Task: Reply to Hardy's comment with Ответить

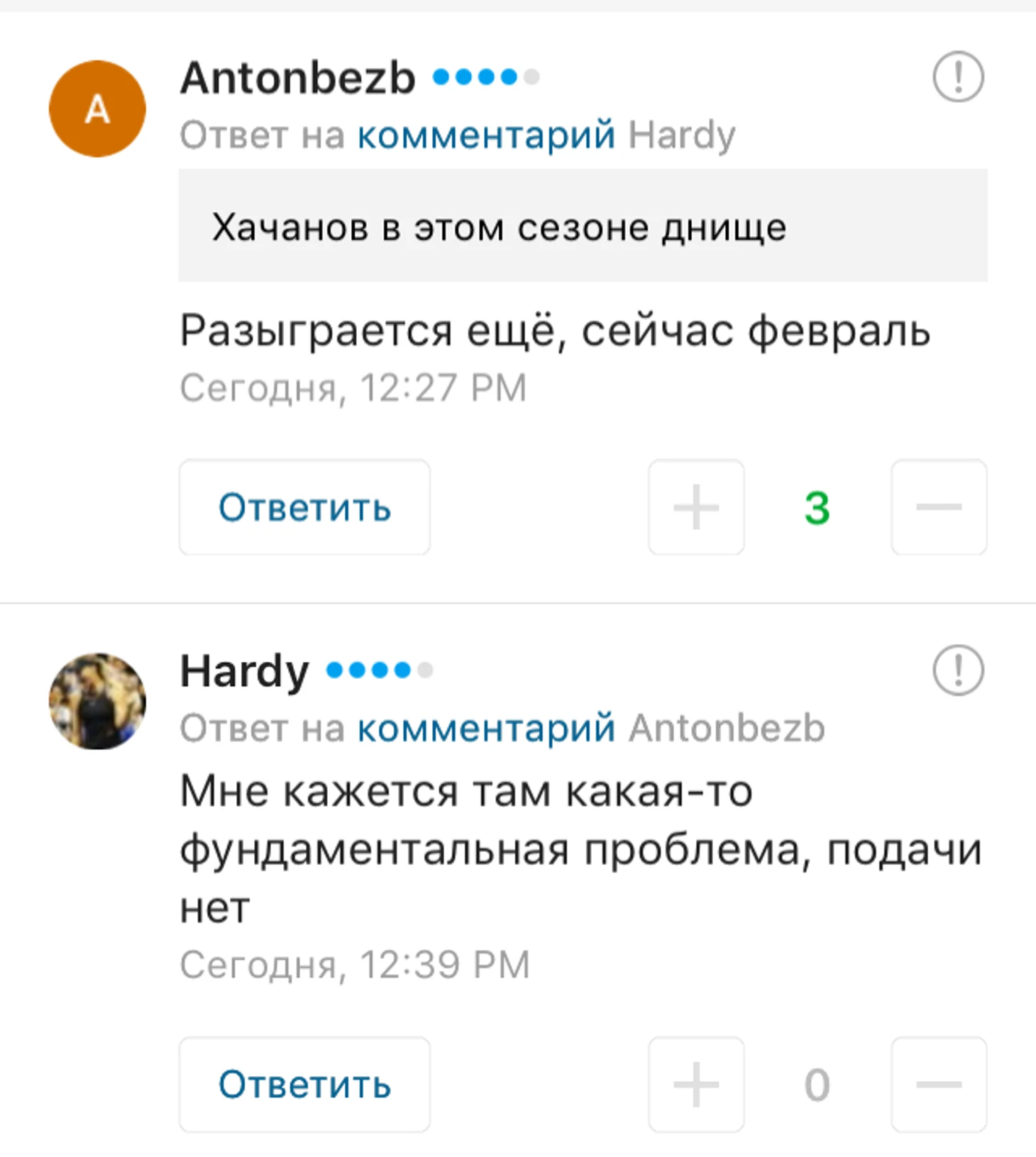Action: tap(304, 1084)
